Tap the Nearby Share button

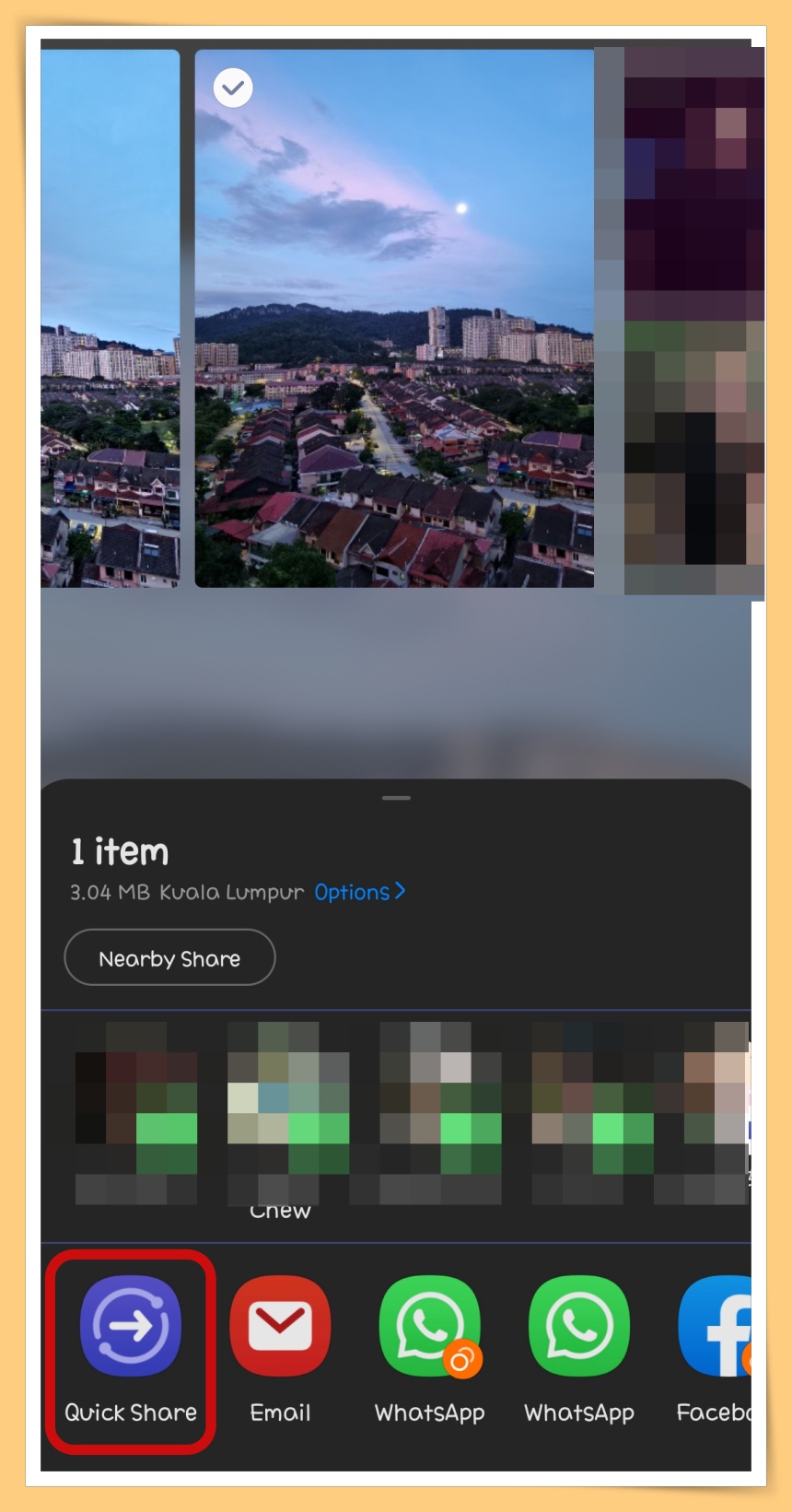click(169, 958)
